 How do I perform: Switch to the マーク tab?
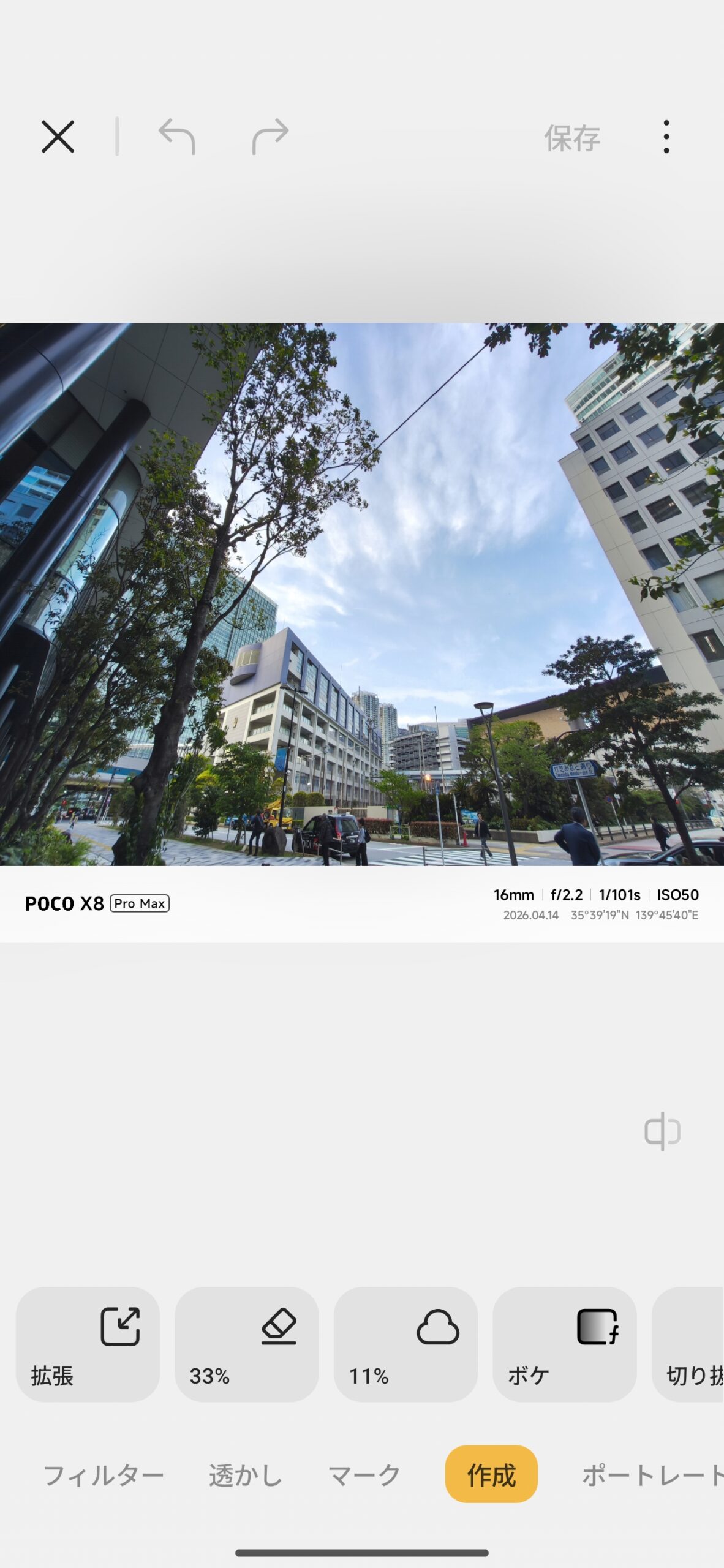(364, 1475)
